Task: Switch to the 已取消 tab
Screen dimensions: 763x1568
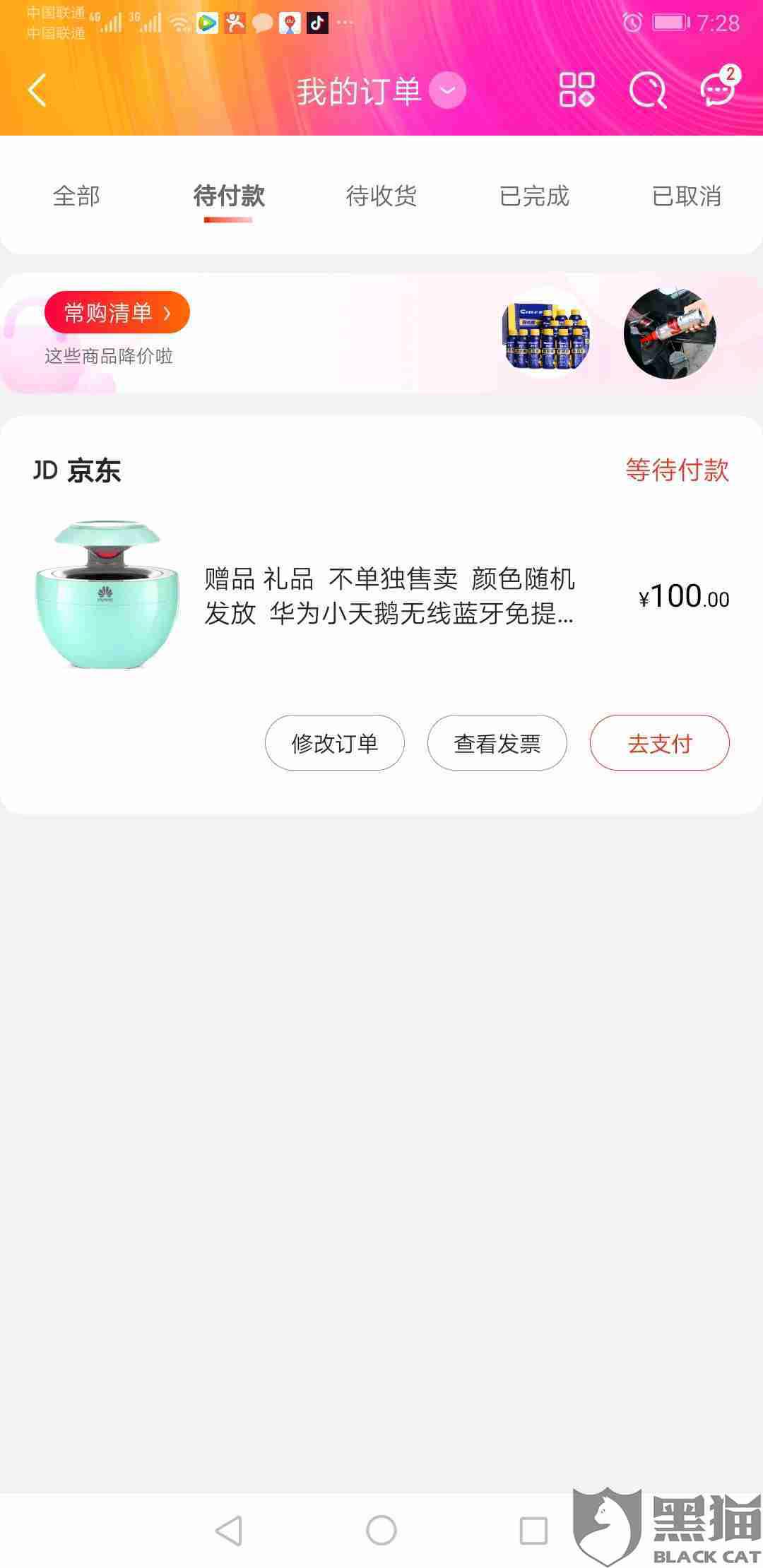Action: [x=687, y=196]
